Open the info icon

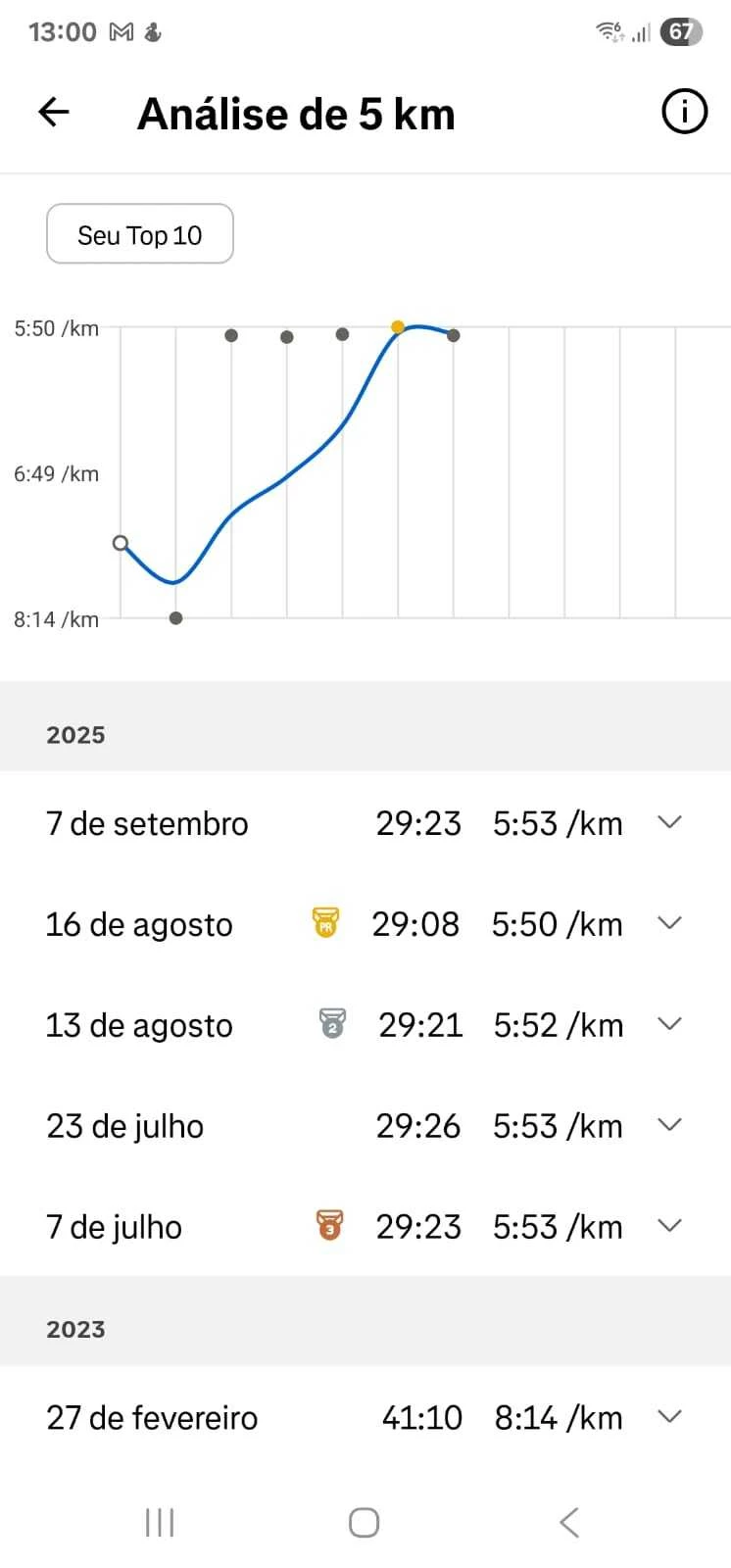tap(683, 112)
